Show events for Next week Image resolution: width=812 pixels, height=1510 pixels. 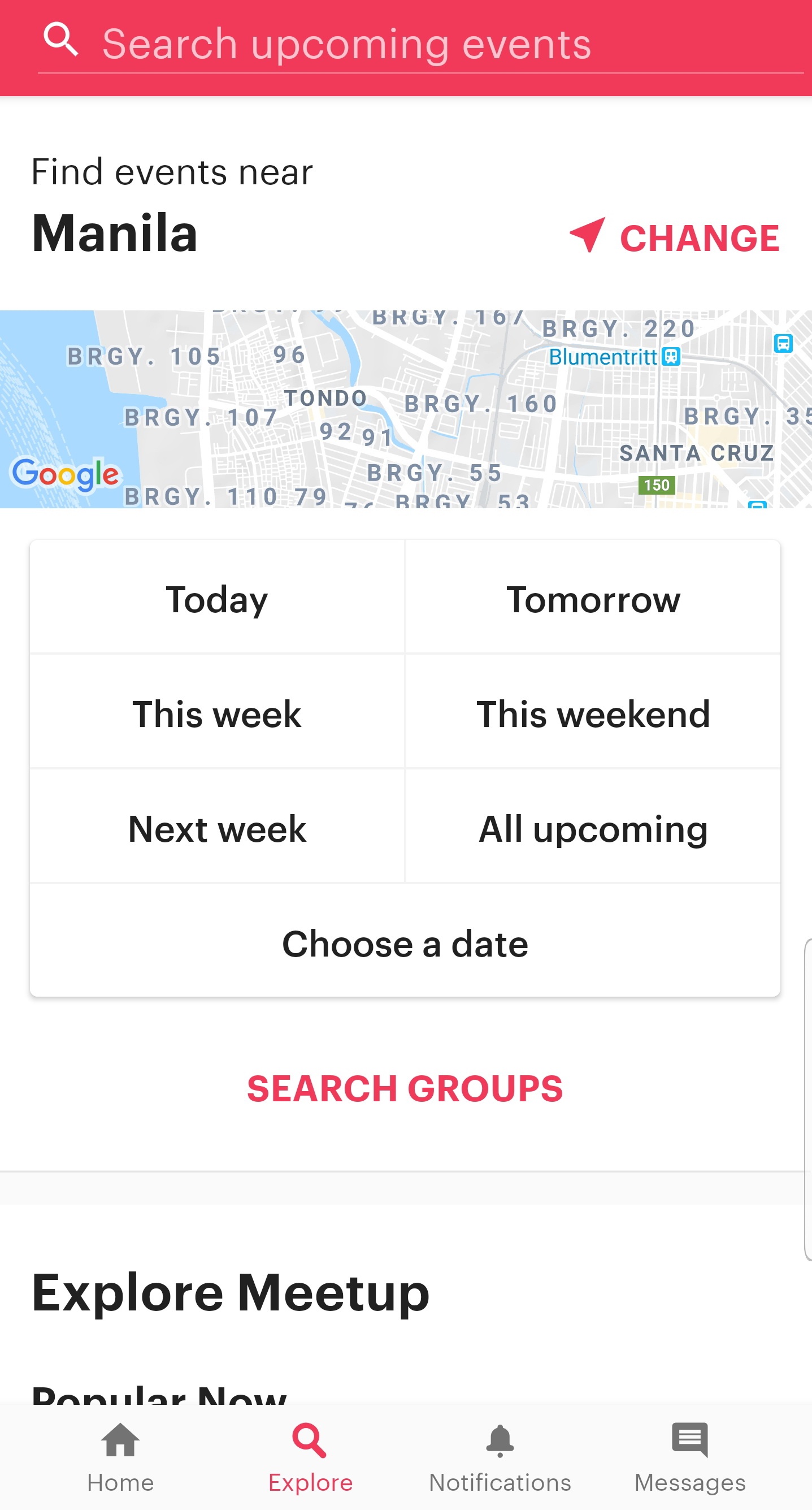pos(218,827)
